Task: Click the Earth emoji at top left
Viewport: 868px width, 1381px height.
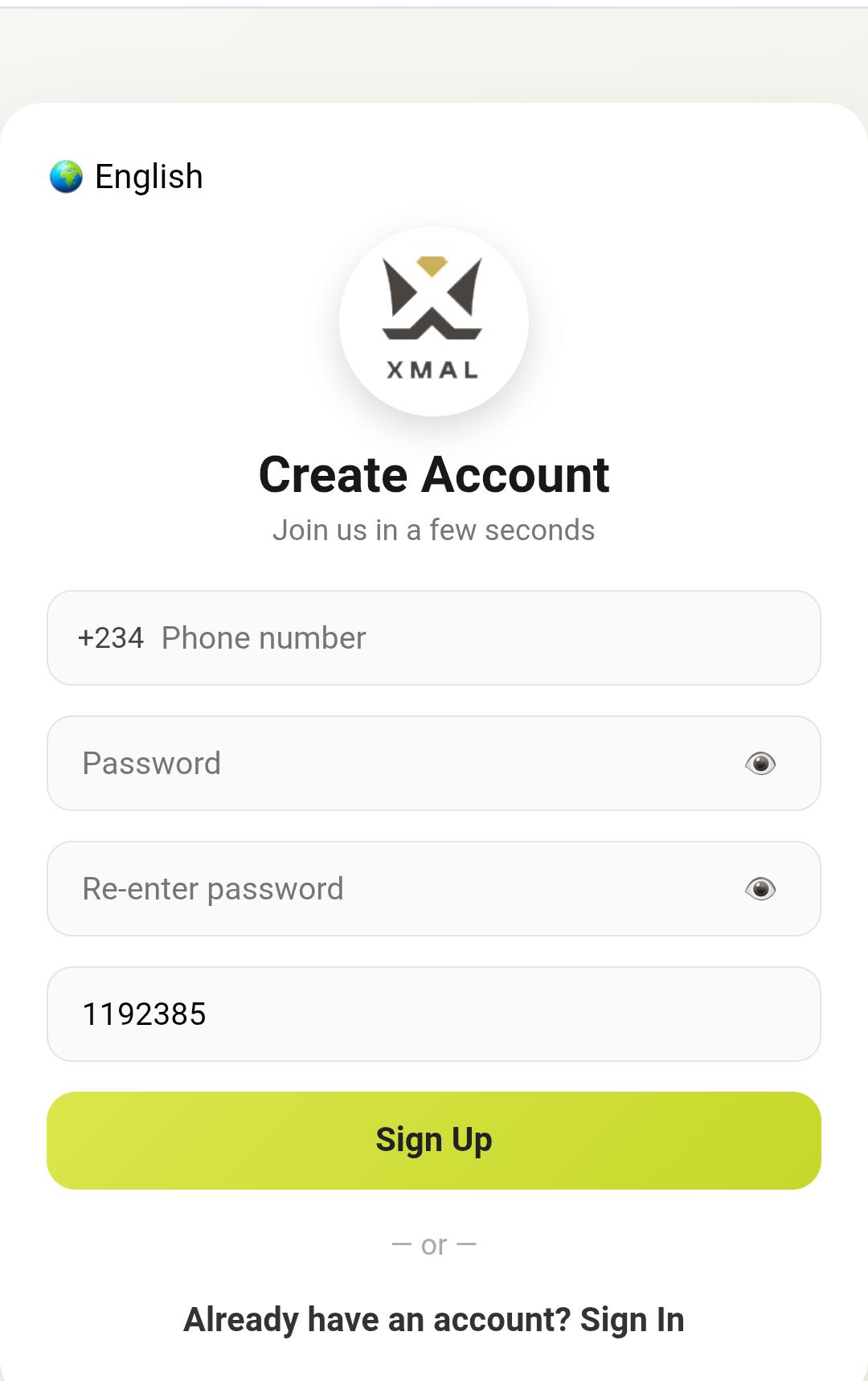Action: 68,175
